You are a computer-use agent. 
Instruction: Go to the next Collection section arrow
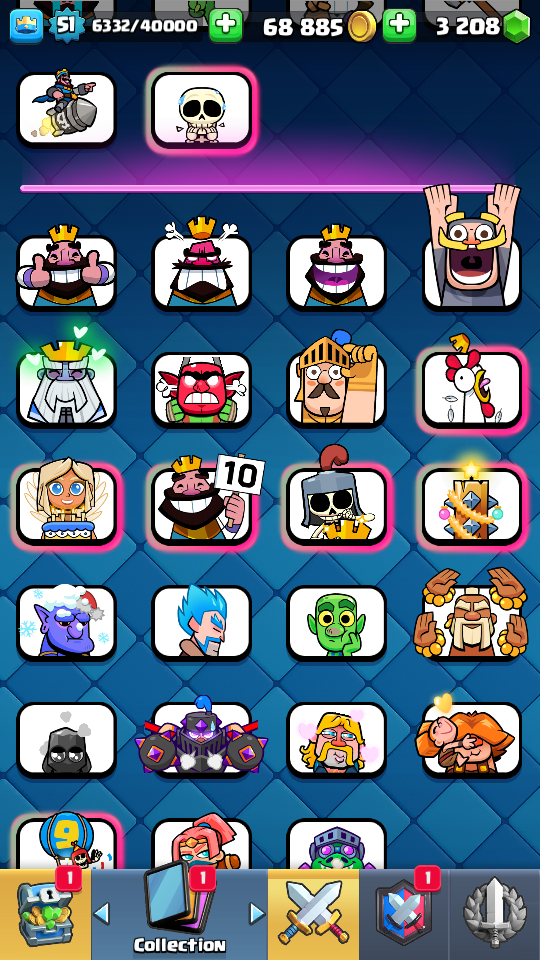click(x=258, y=913)
